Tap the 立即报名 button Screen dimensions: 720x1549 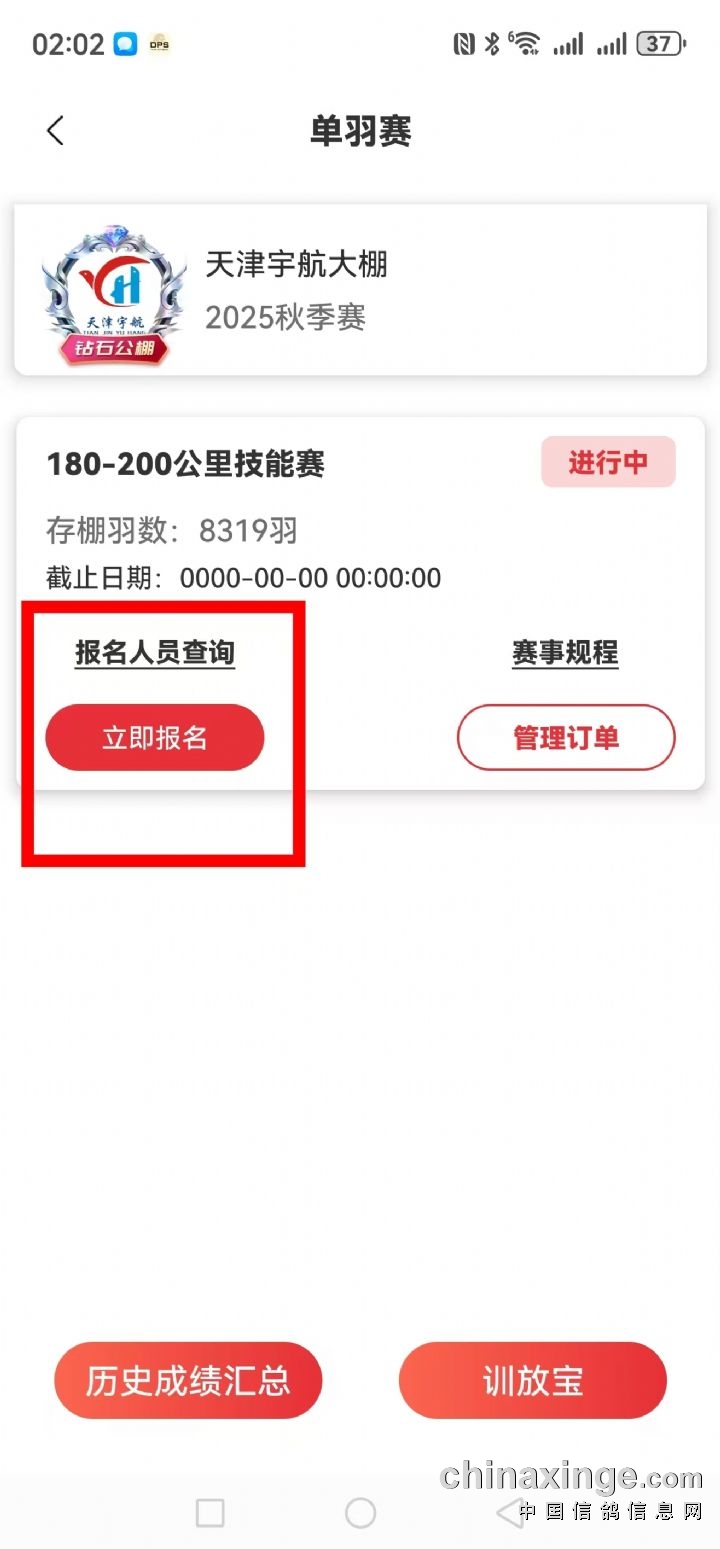coord(155,738)
